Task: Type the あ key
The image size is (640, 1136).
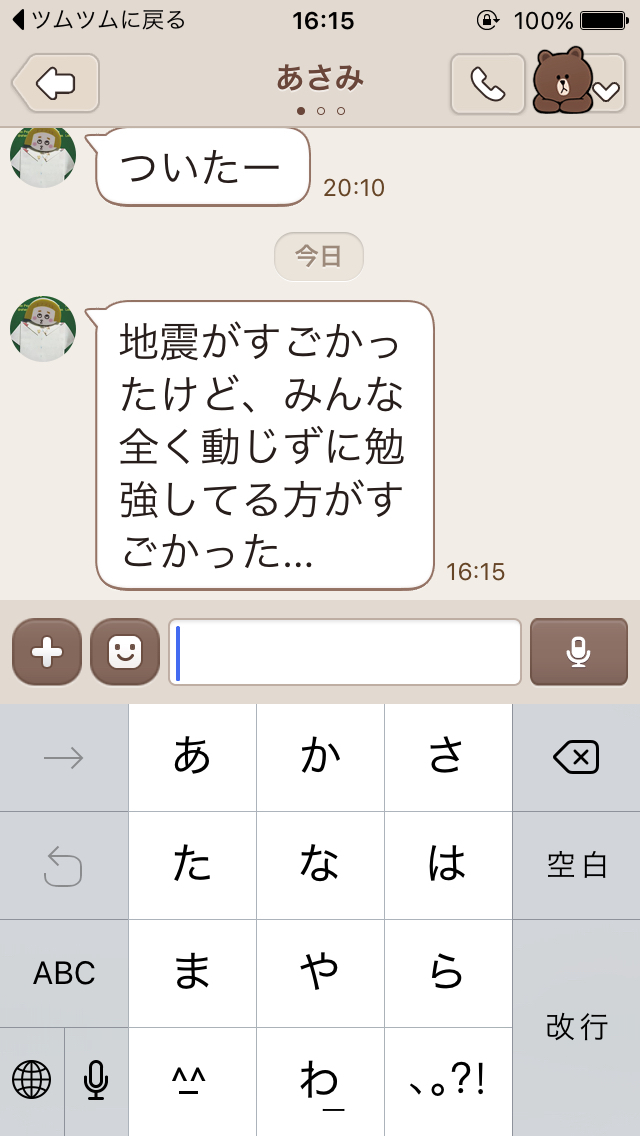Action: click(192, 757)
